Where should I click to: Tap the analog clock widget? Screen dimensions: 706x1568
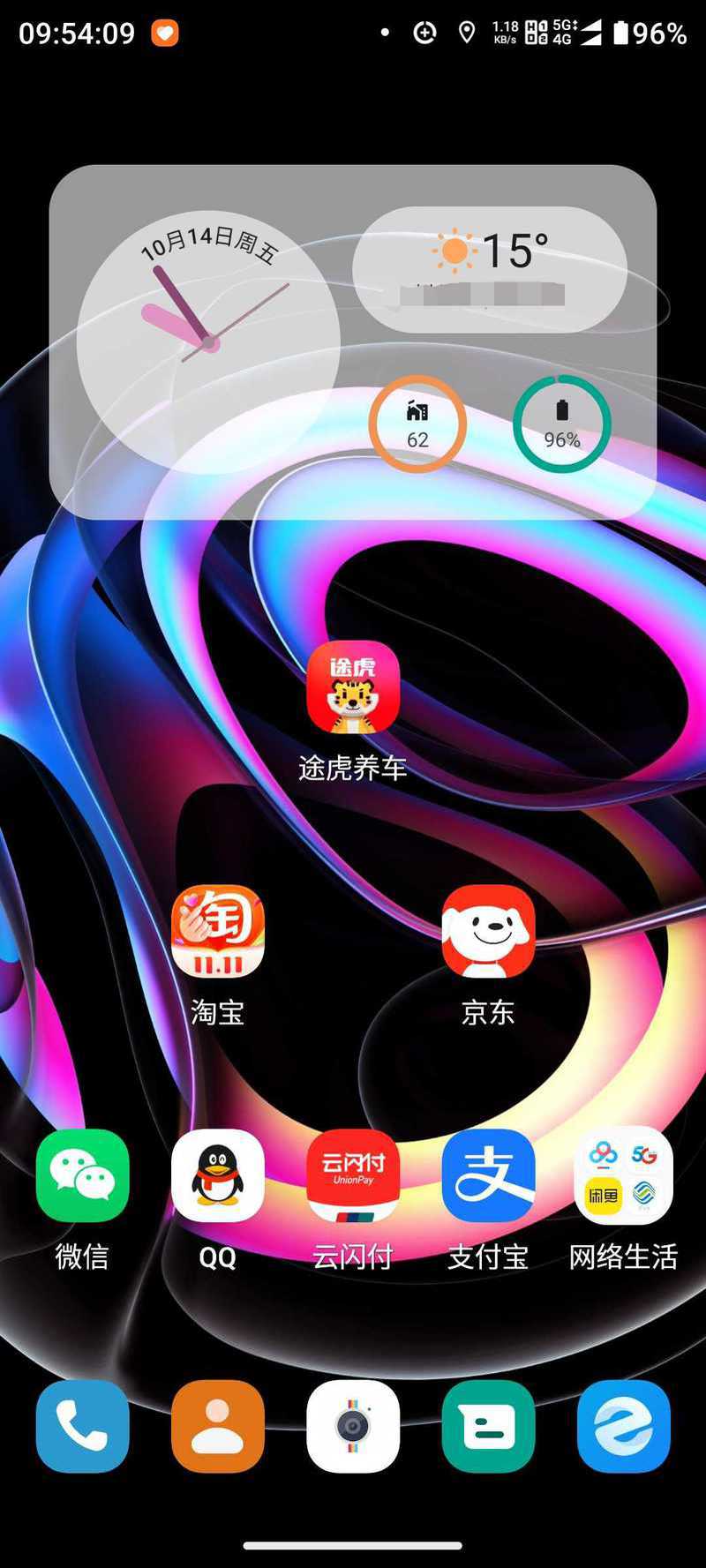(208, 342)
